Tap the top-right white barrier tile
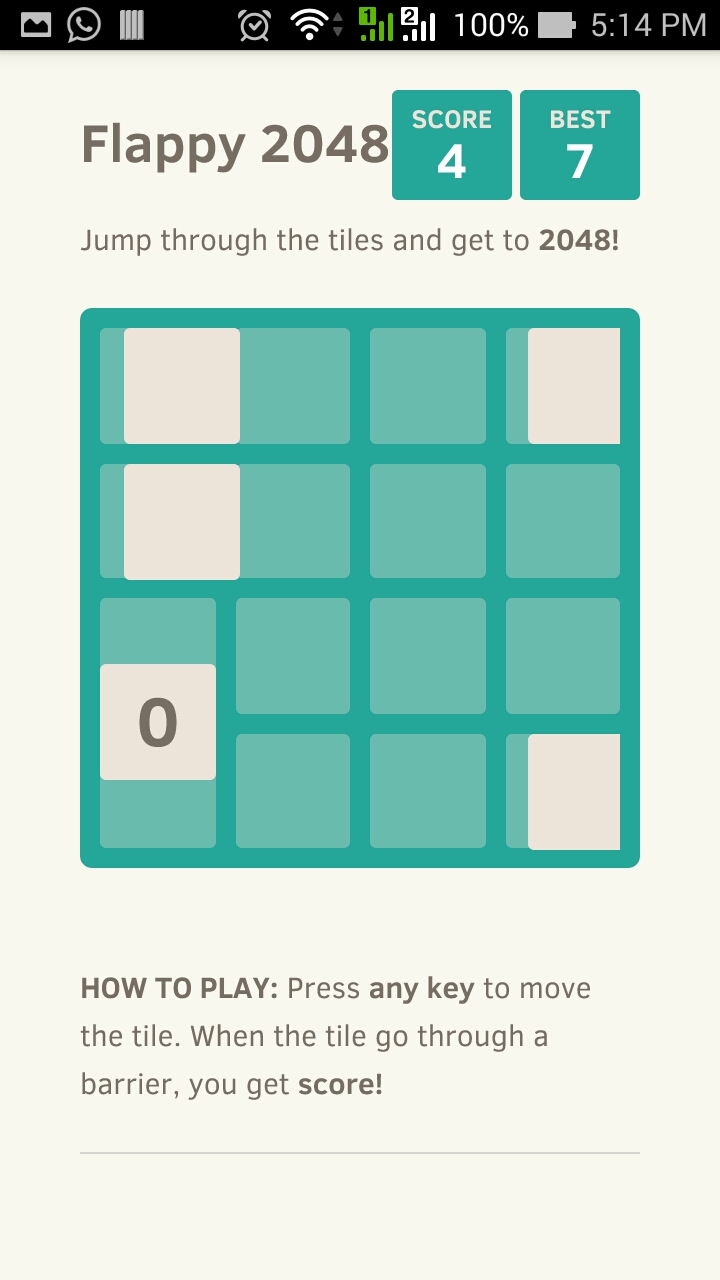The height and width of the screenshot is (1280, 720). [x=572, y=385]
